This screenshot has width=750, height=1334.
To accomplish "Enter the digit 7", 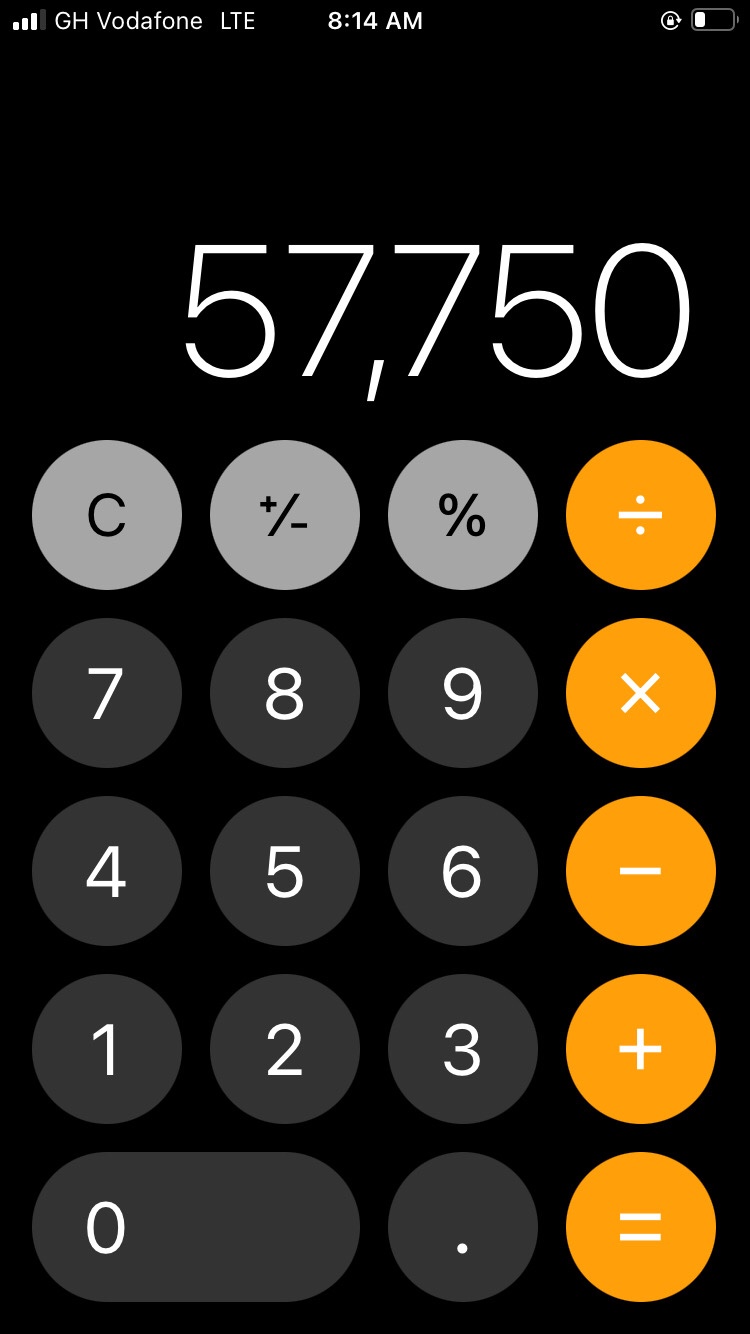I will [107, 693].
